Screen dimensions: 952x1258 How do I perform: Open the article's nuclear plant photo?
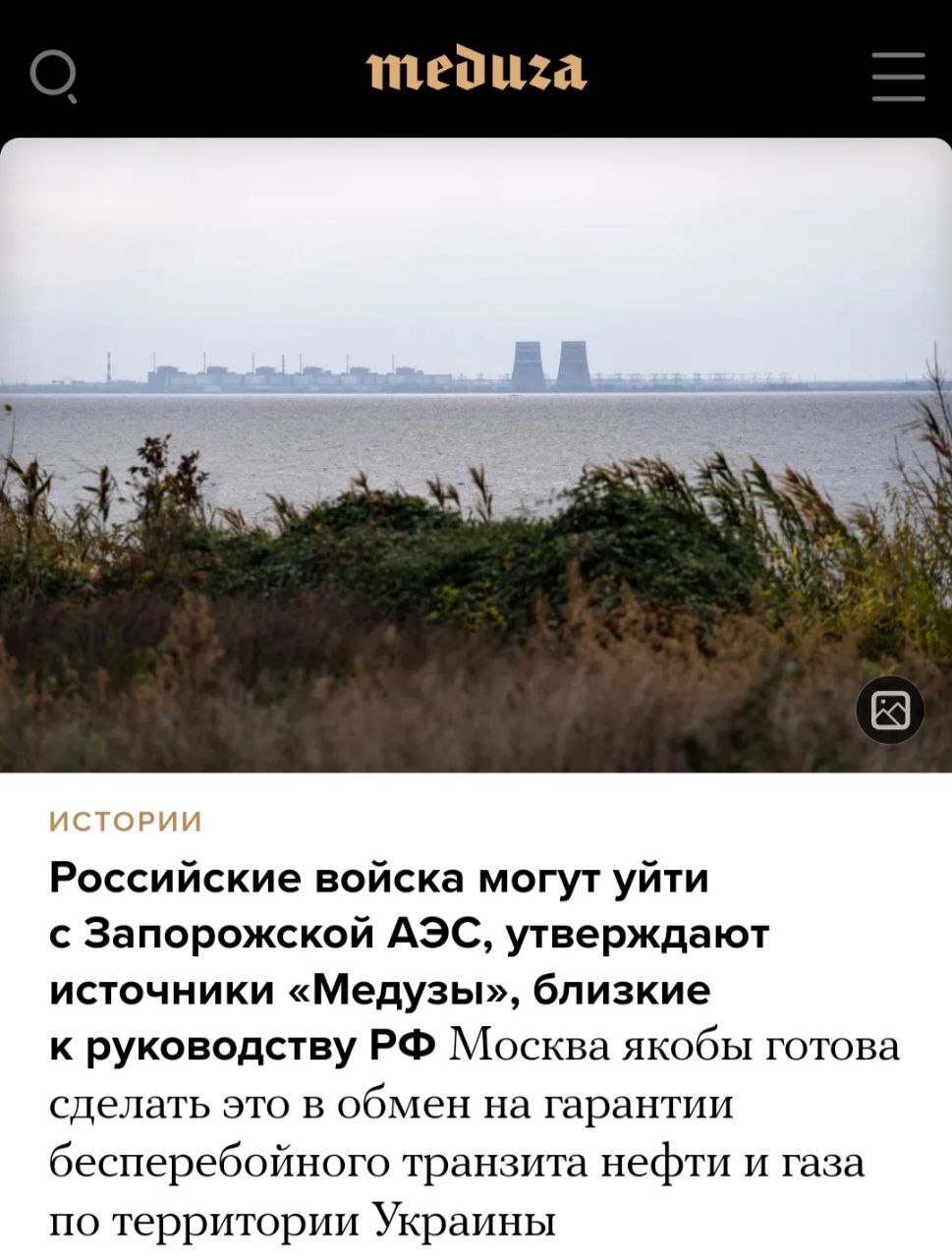pos(476,452)
